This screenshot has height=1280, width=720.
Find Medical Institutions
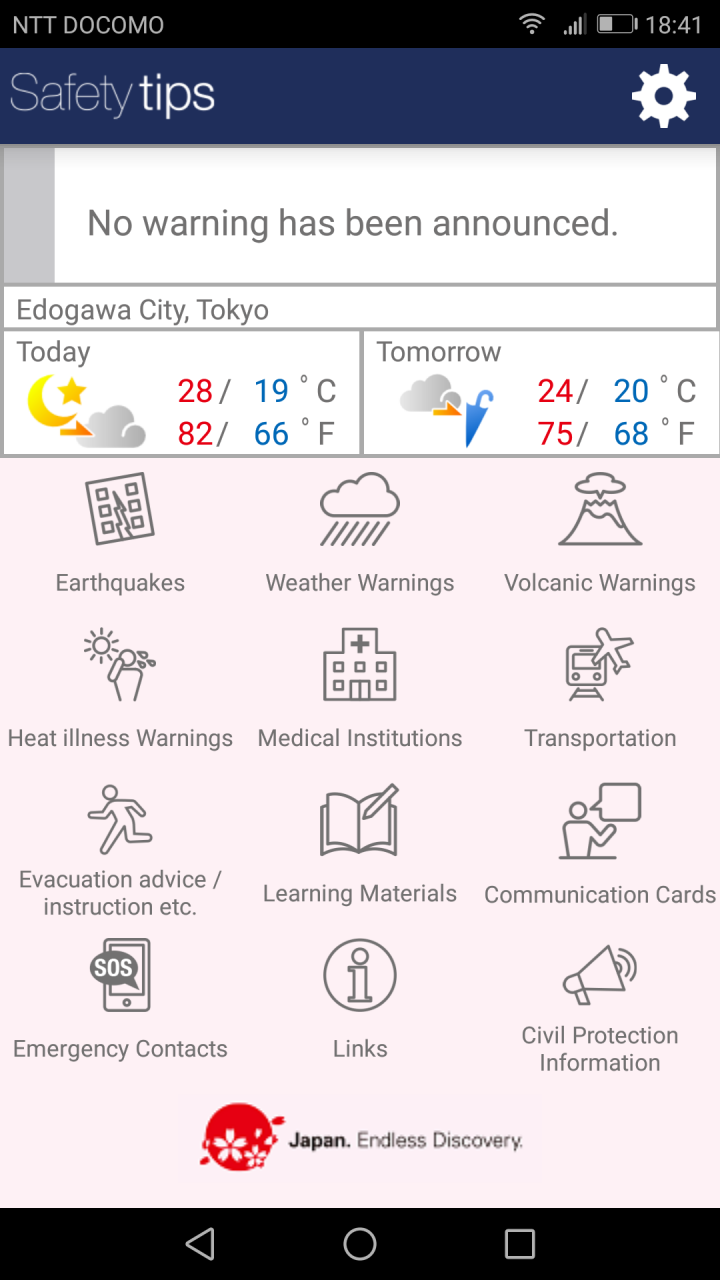360,689
